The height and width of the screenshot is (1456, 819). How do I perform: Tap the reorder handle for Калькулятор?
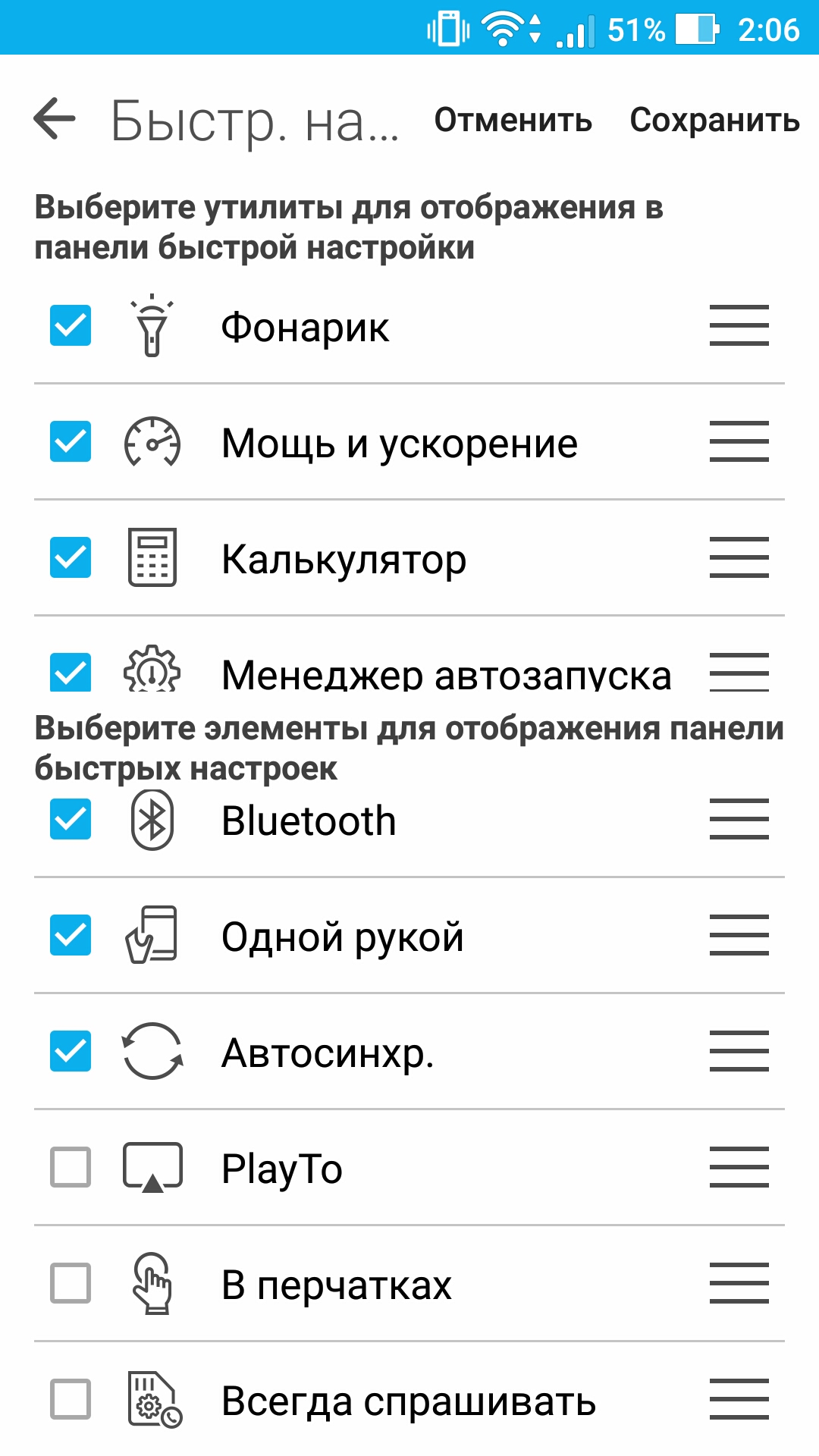pos(739,557)
